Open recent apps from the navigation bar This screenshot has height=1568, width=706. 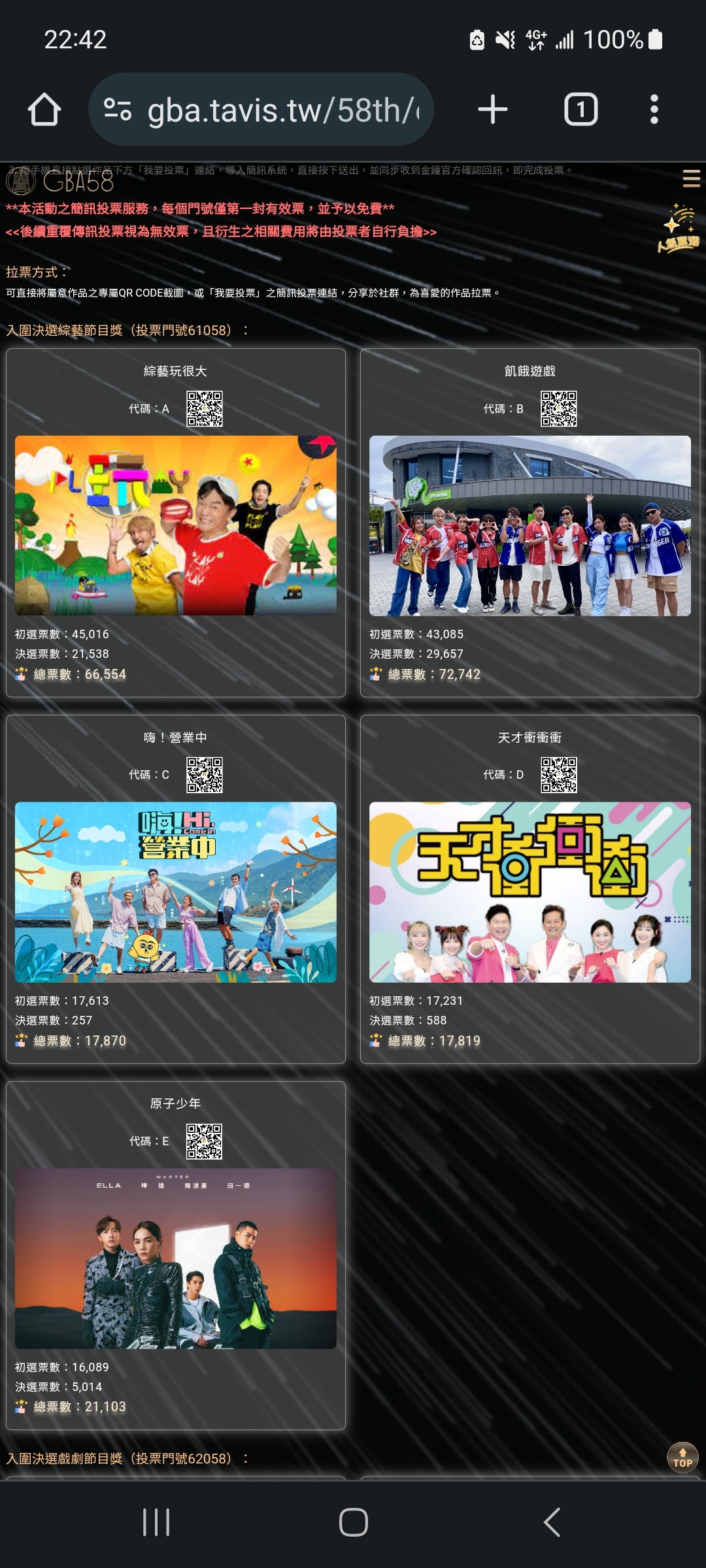click(x=156, y=1522)
